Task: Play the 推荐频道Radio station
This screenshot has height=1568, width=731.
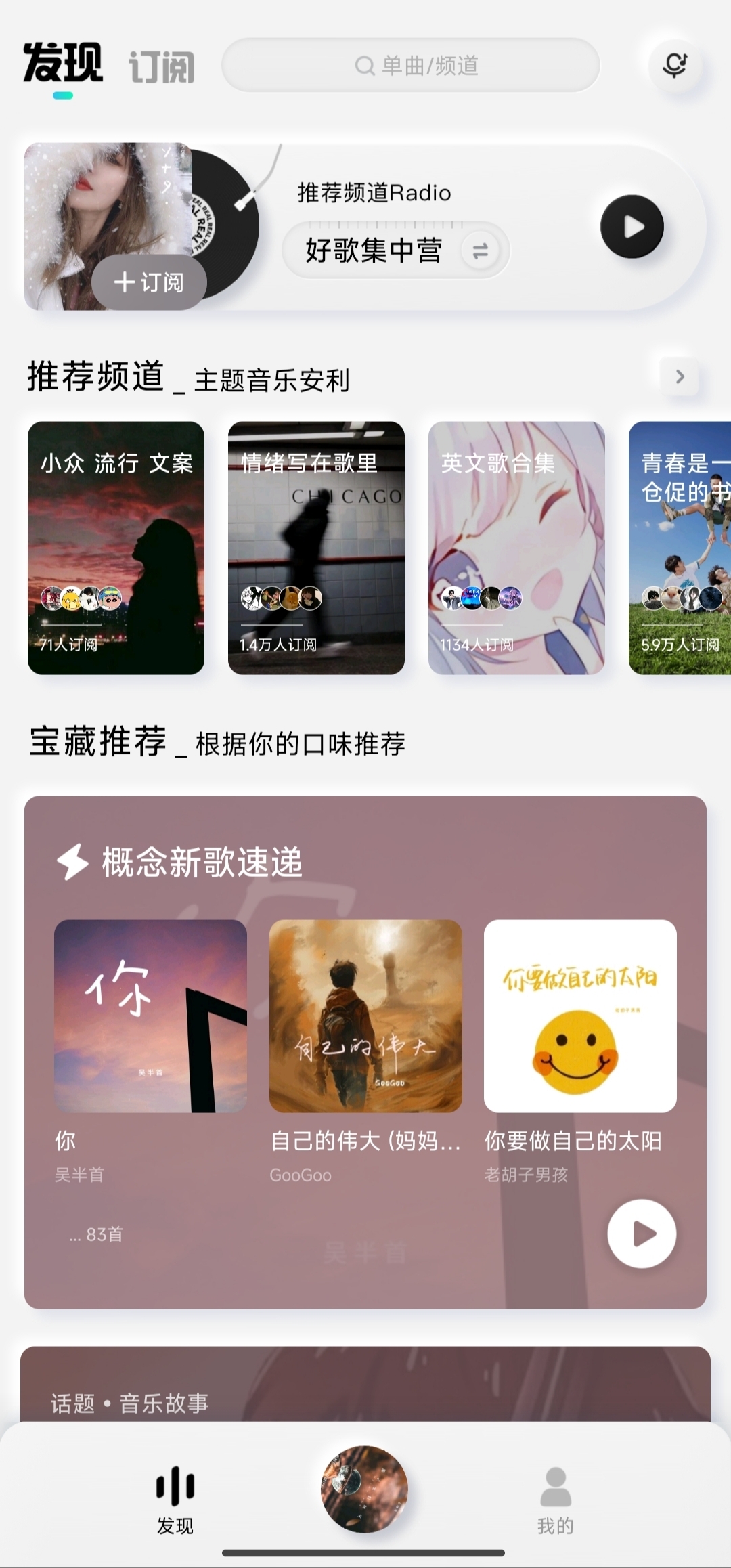Action: point(632,227)
